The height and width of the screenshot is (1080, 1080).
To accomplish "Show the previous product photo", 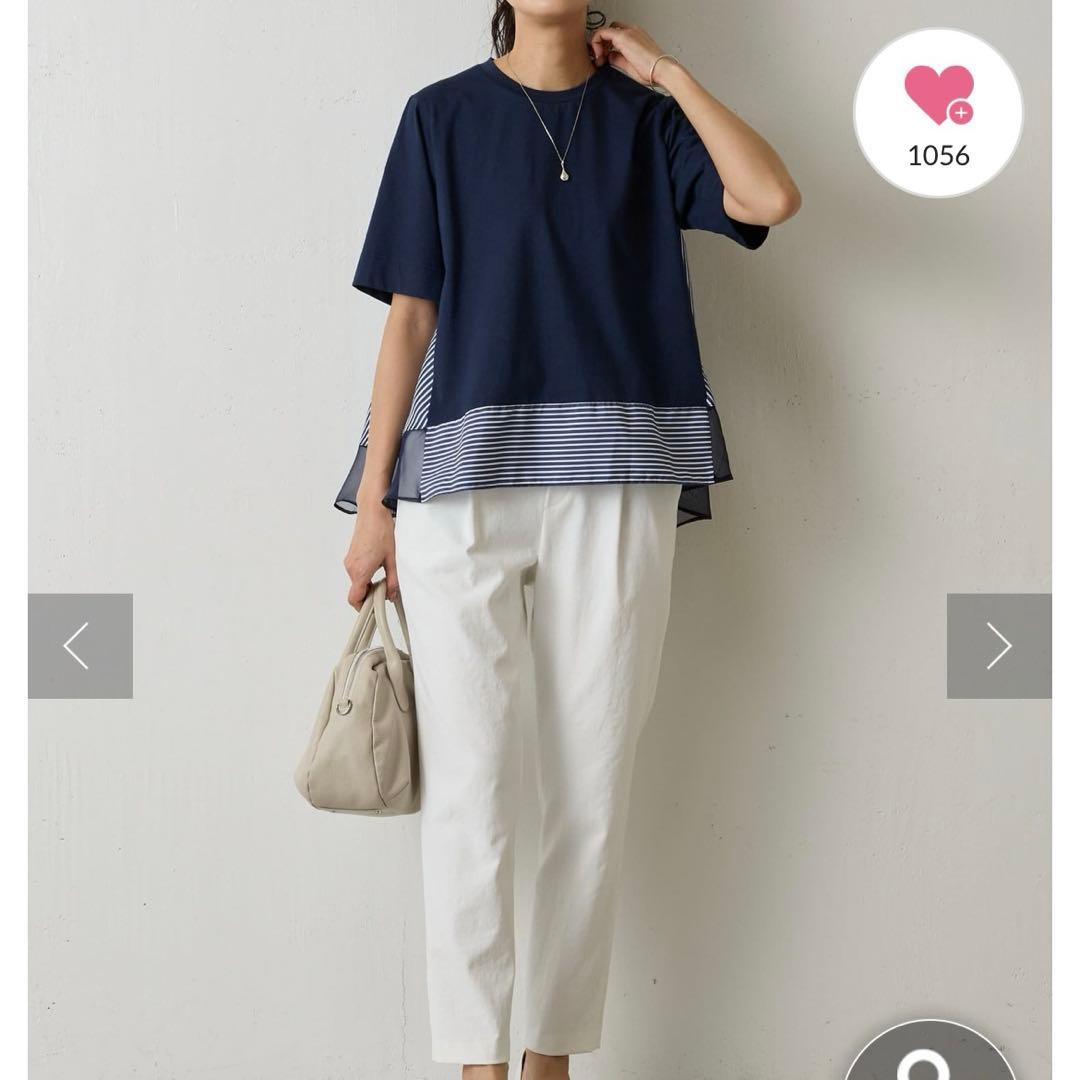I will click(x=80, y=646).
